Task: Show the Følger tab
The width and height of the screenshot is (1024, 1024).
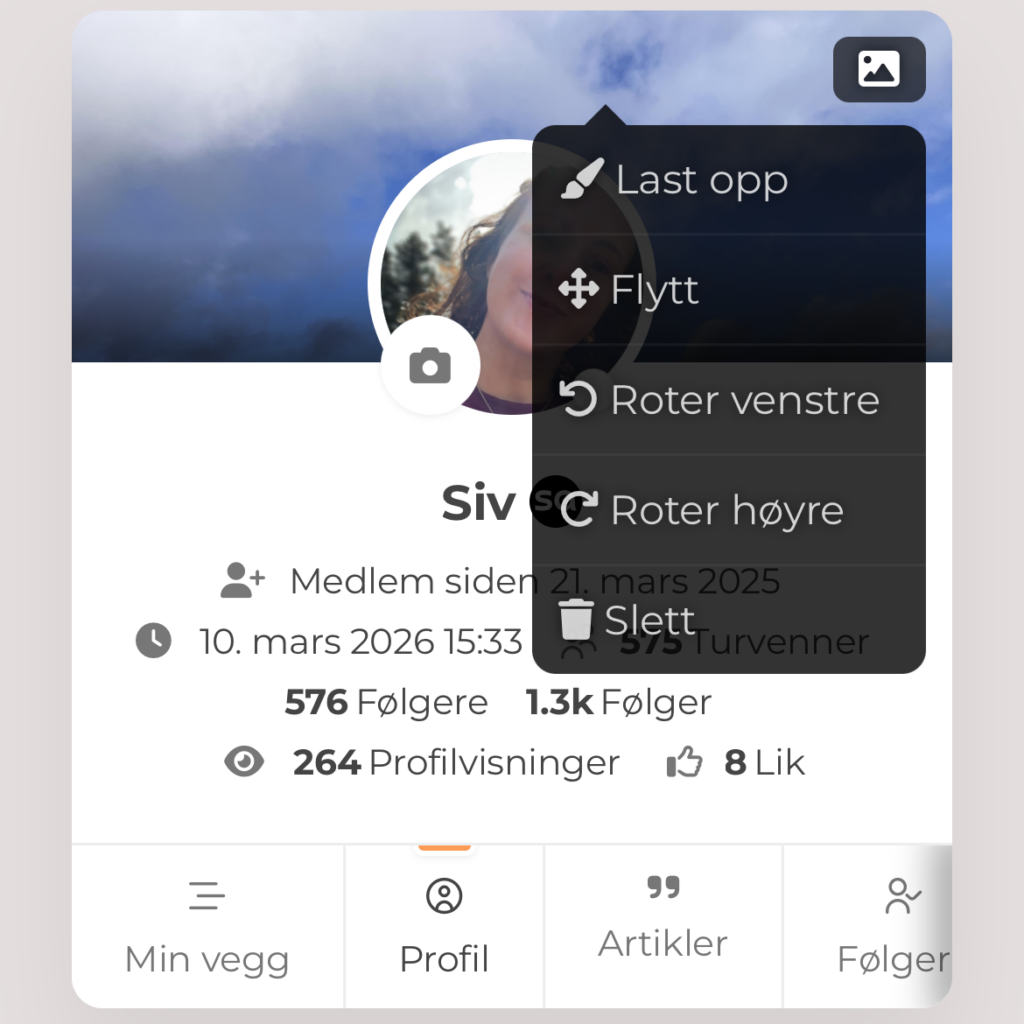Action: tap(892, 927)
